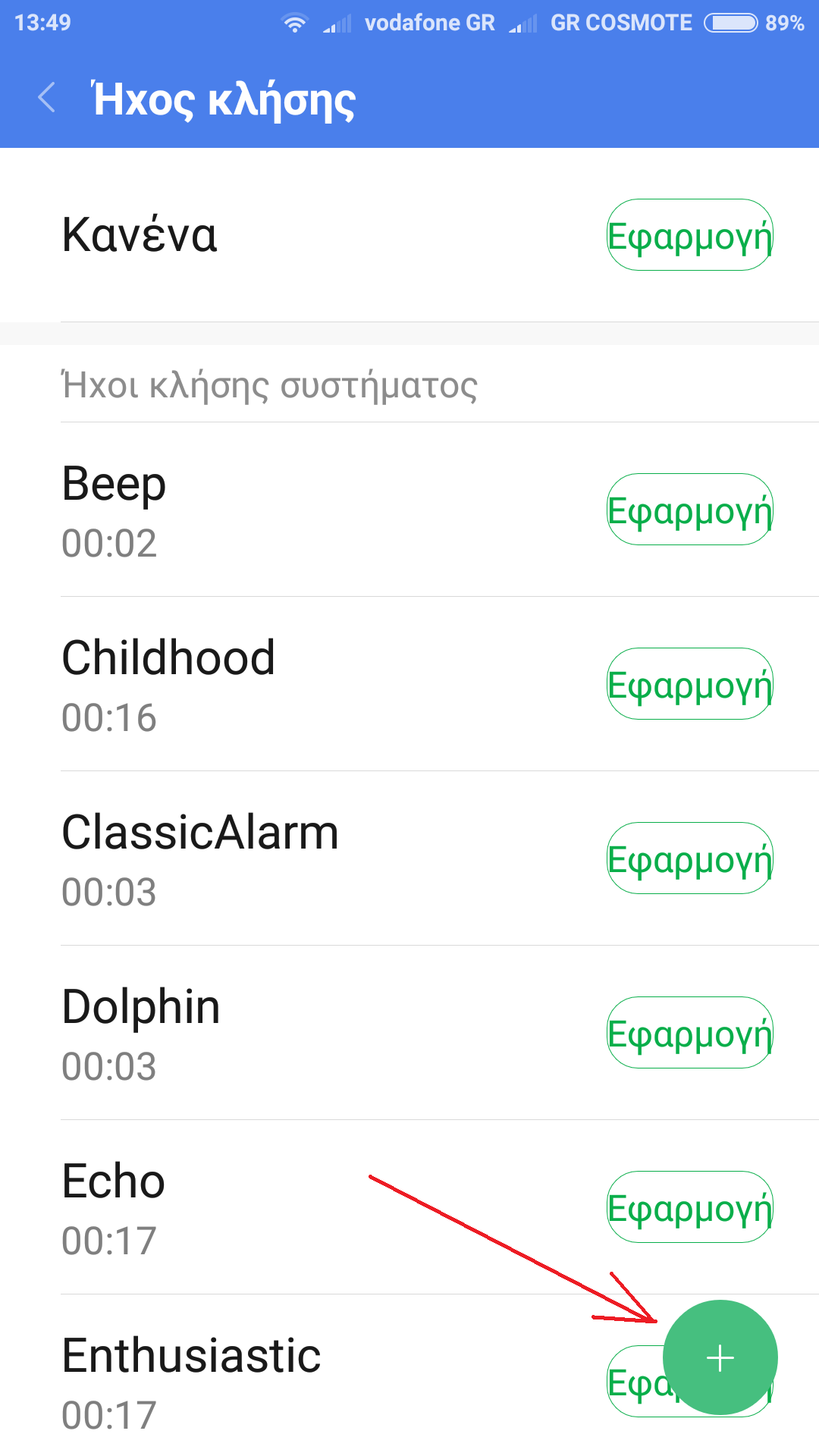Add a custom ringtone with plus button

(720, 1357)
